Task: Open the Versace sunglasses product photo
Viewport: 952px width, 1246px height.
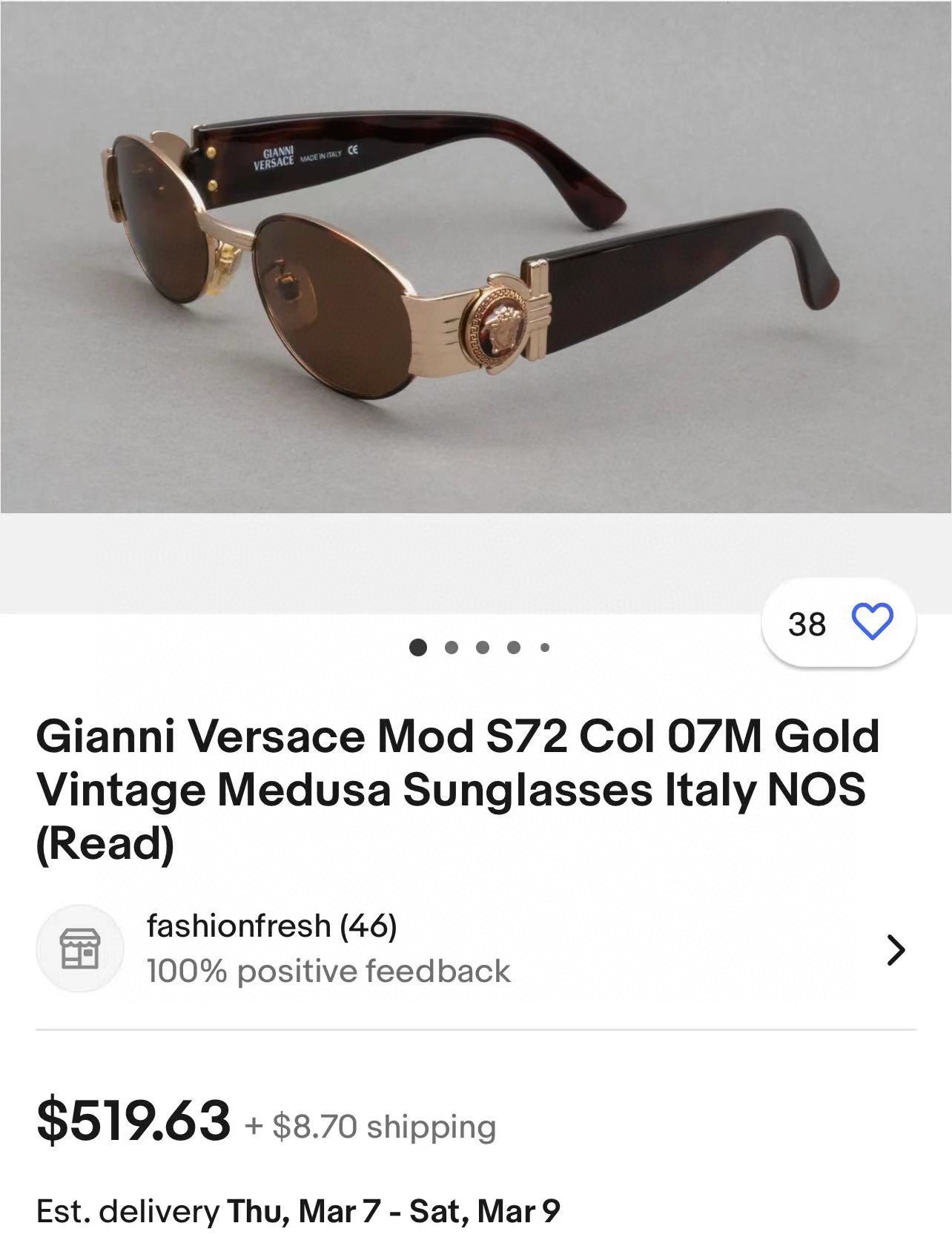Action: point(476,257)
